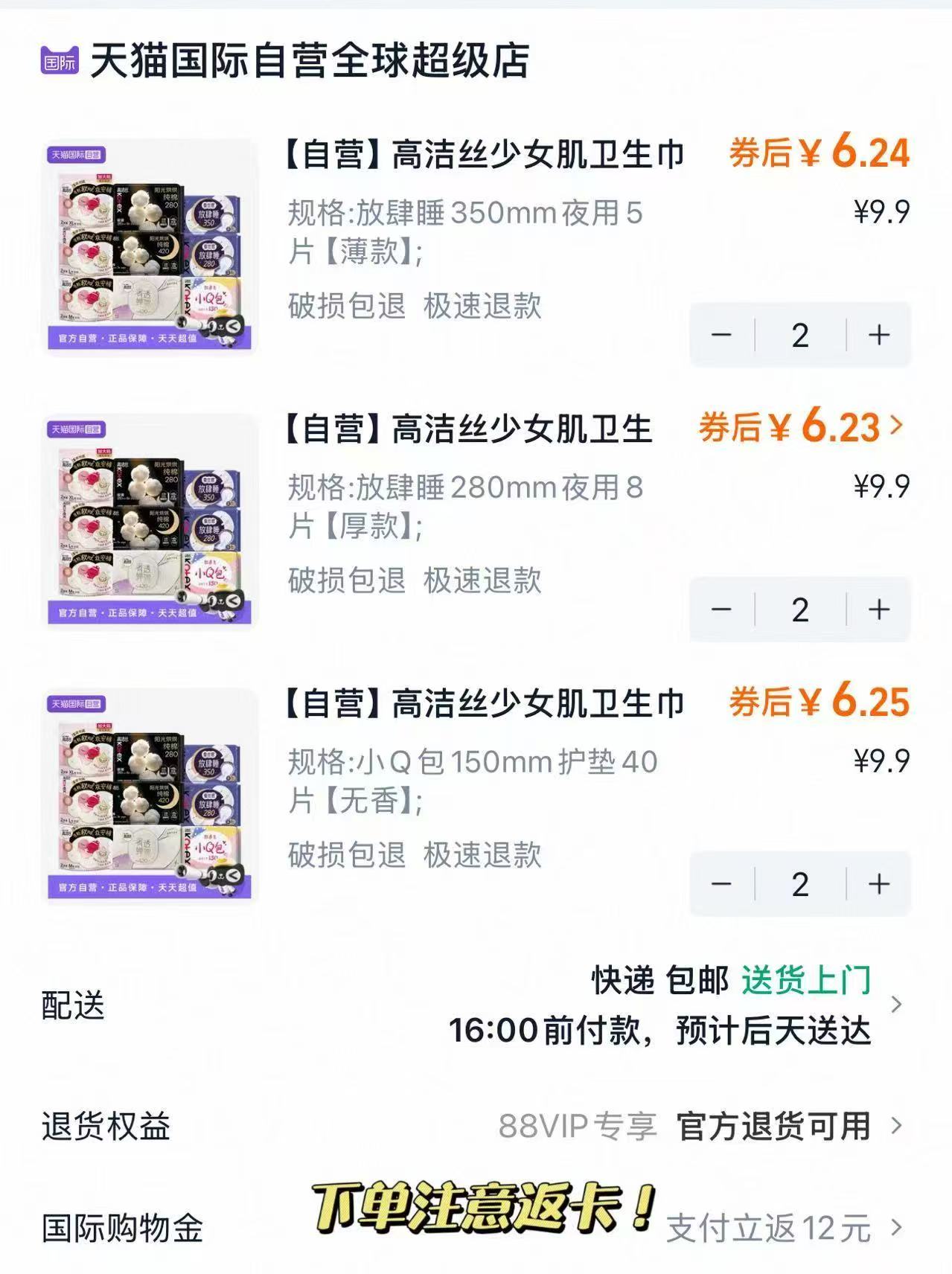952x1274 pixels.
Task: Click the green 送货上门 delivery link
Action: (x=805, y=981)
